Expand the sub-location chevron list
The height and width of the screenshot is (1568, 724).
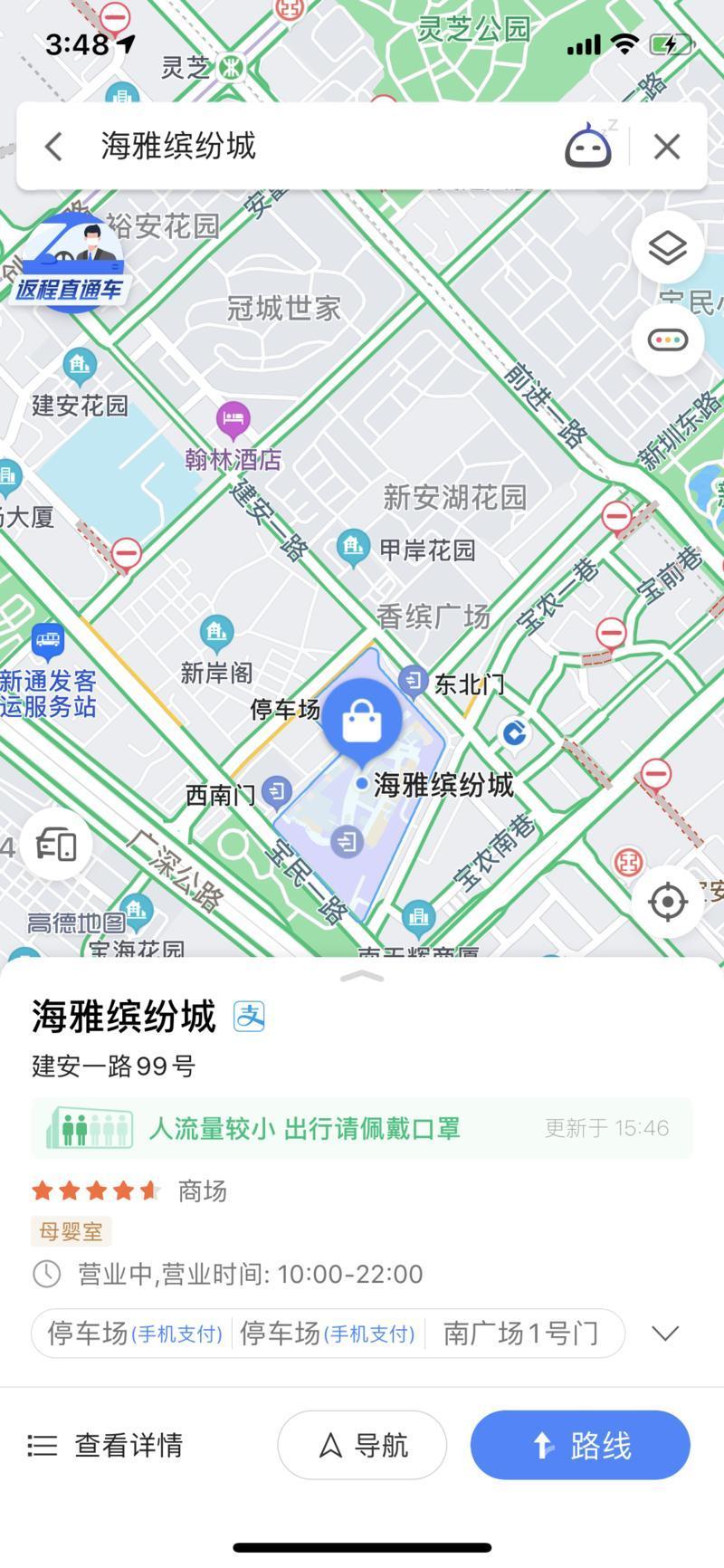coord(665,1334)
